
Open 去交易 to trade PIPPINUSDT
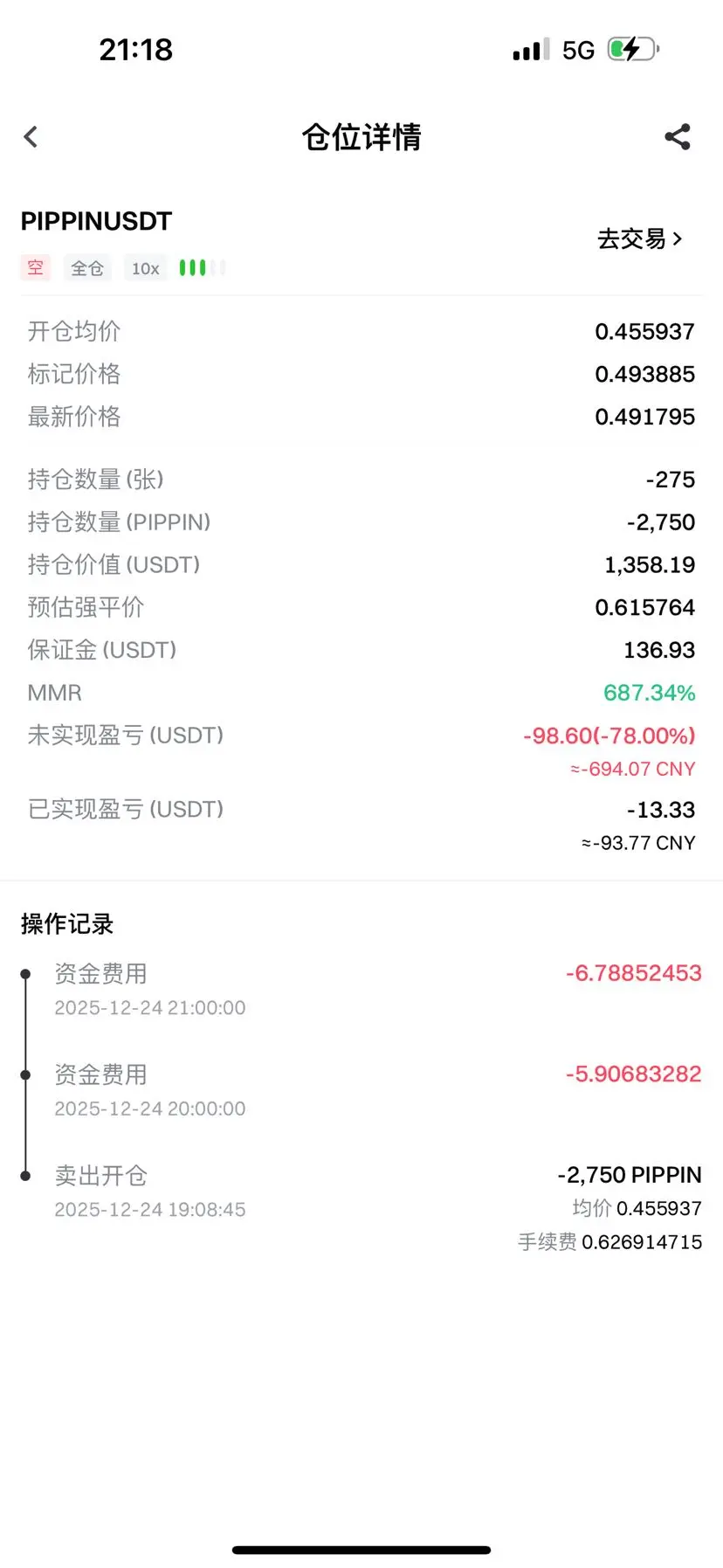[x=639, y=238]
